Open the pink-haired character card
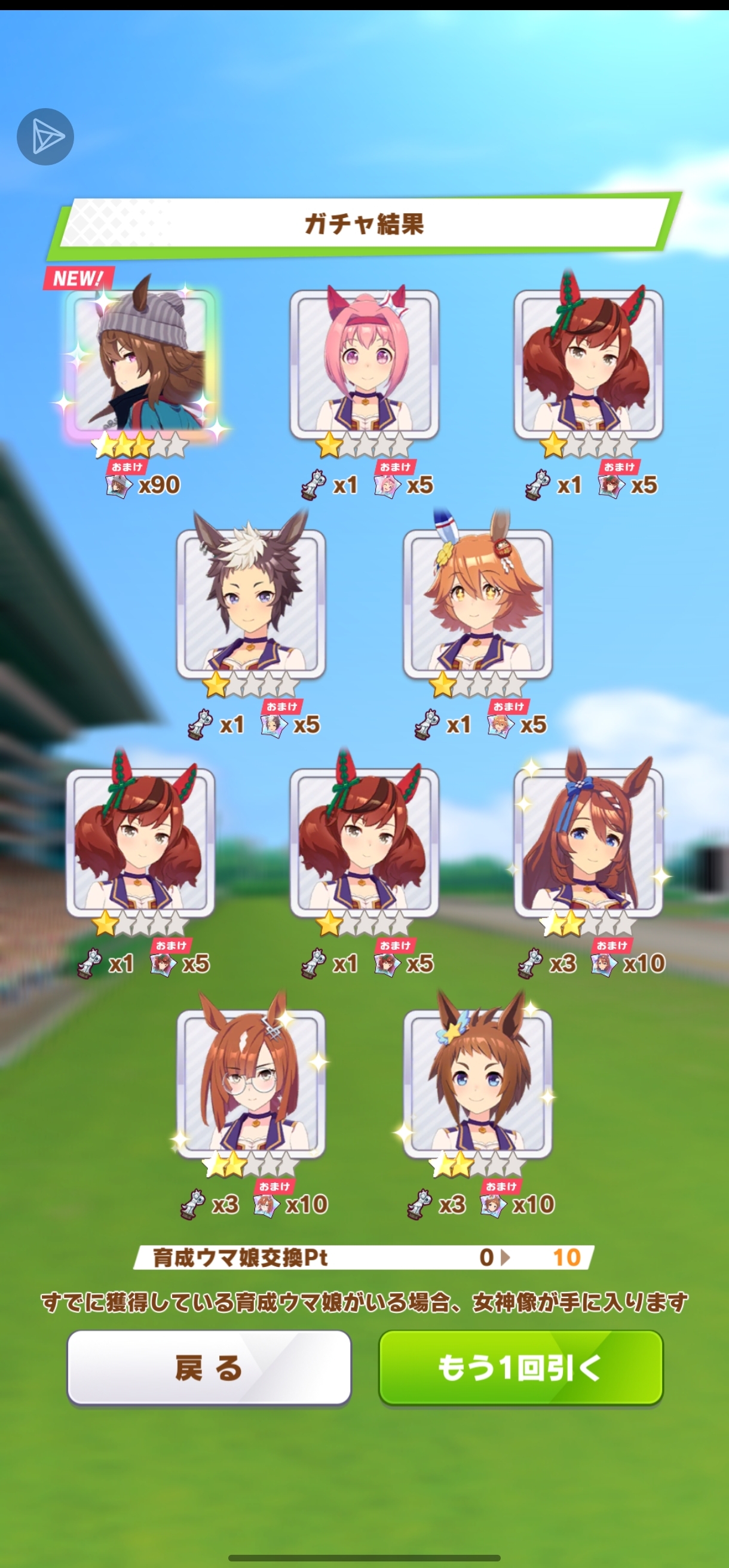 364,364
